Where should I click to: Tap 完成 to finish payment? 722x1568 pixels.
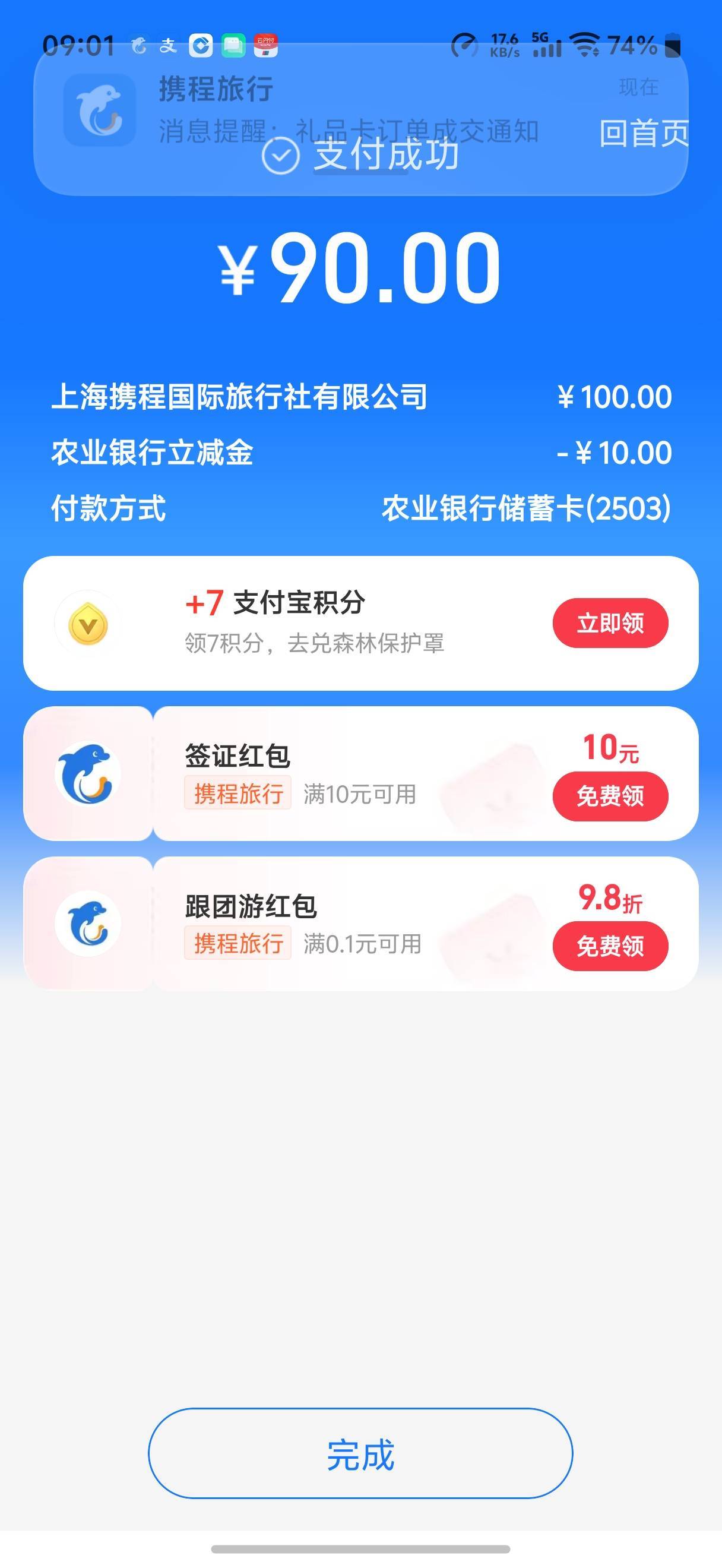pos(360,1454)
